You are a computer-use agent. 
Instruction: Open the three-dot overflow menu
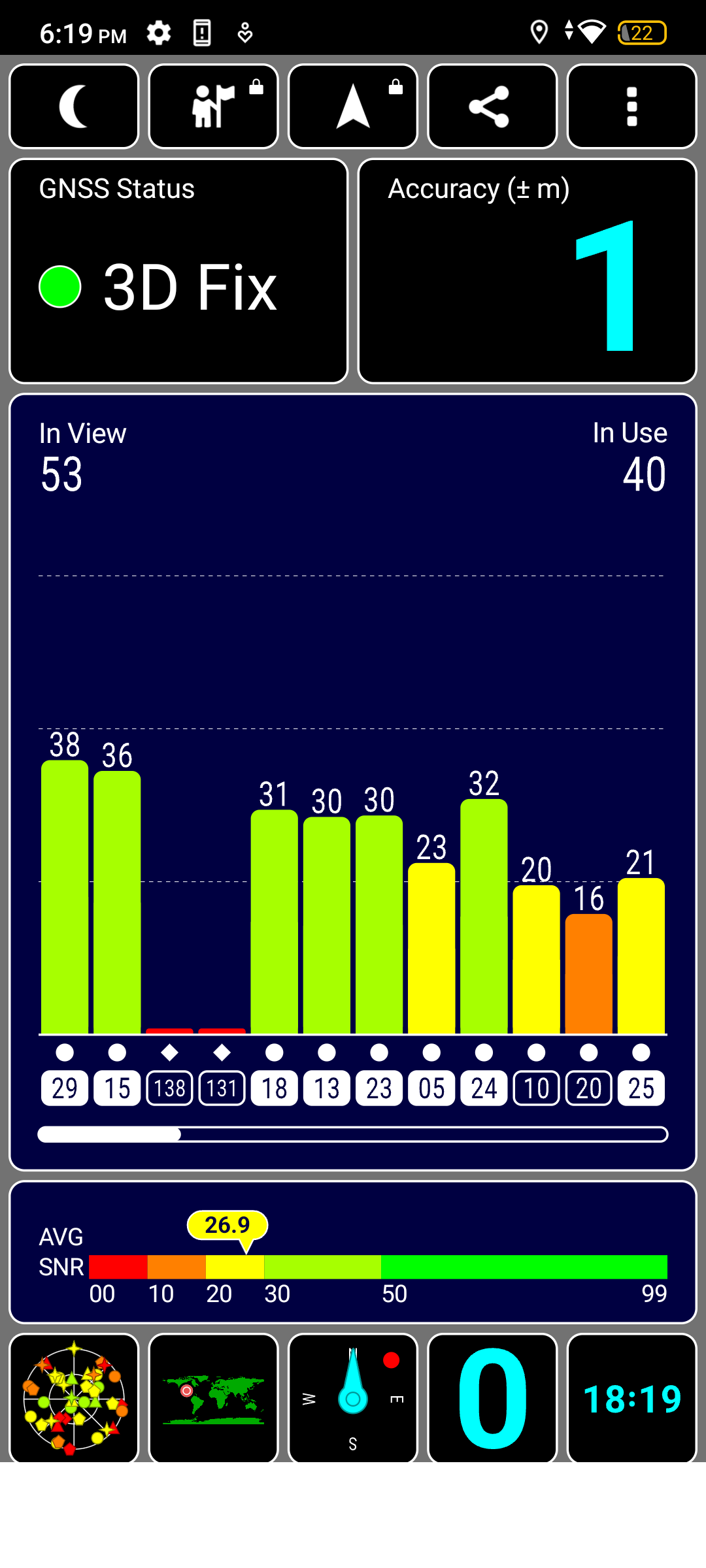point(631,106)
